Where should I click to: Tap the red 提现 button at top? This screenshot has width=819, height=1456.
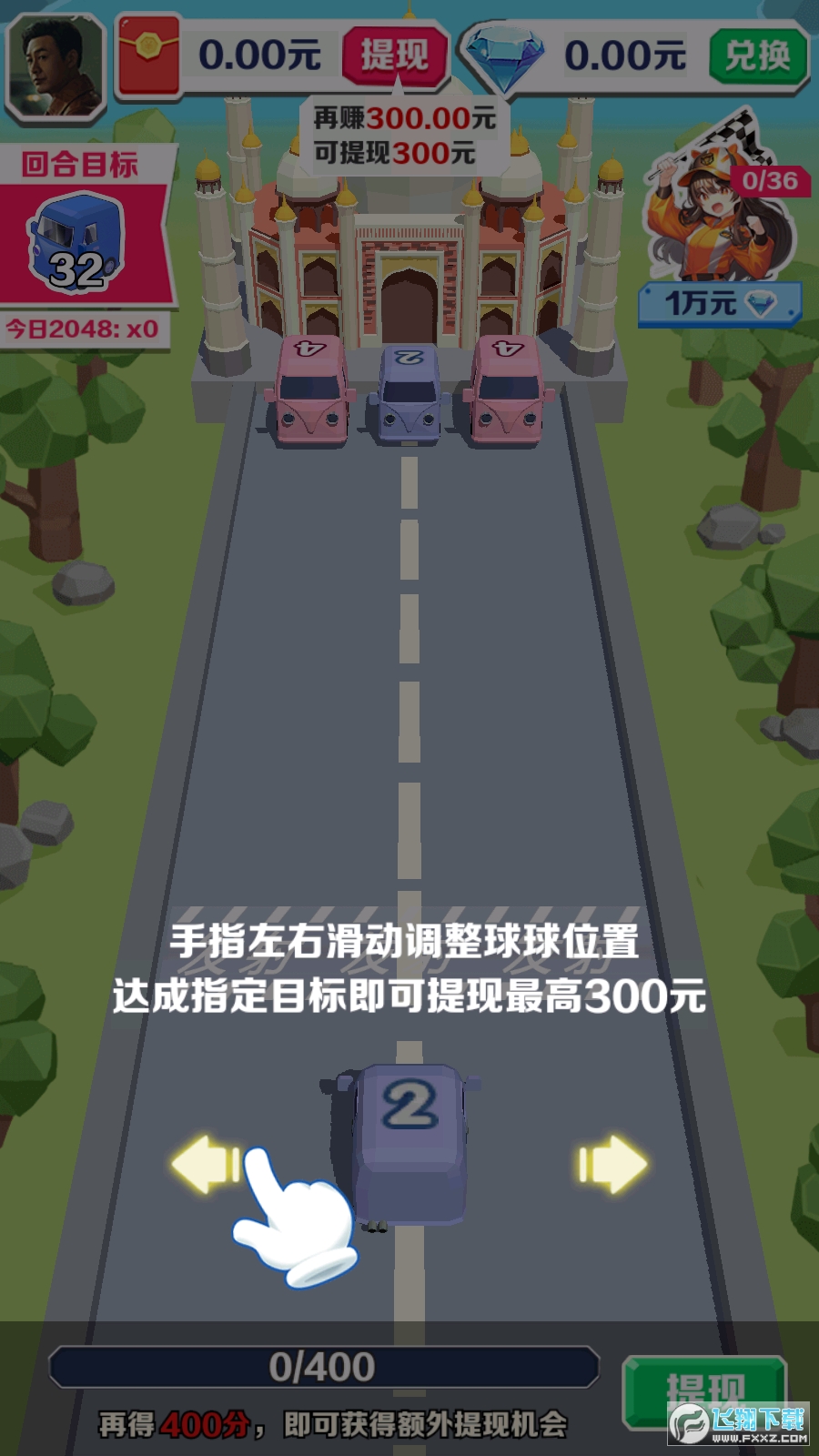point(395,56)
